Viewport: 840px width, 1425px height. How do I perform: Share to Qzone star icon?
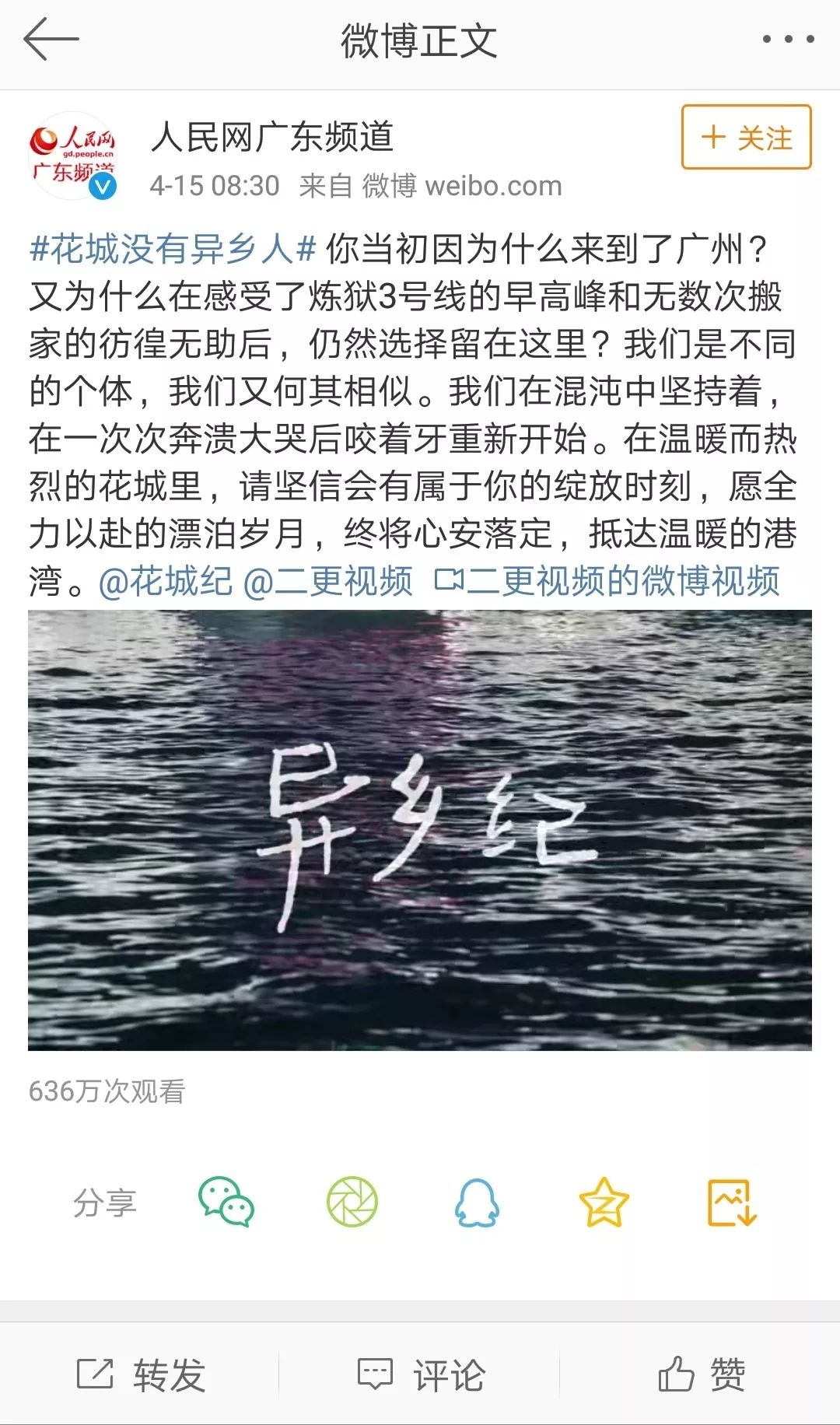click(604, 1202)
